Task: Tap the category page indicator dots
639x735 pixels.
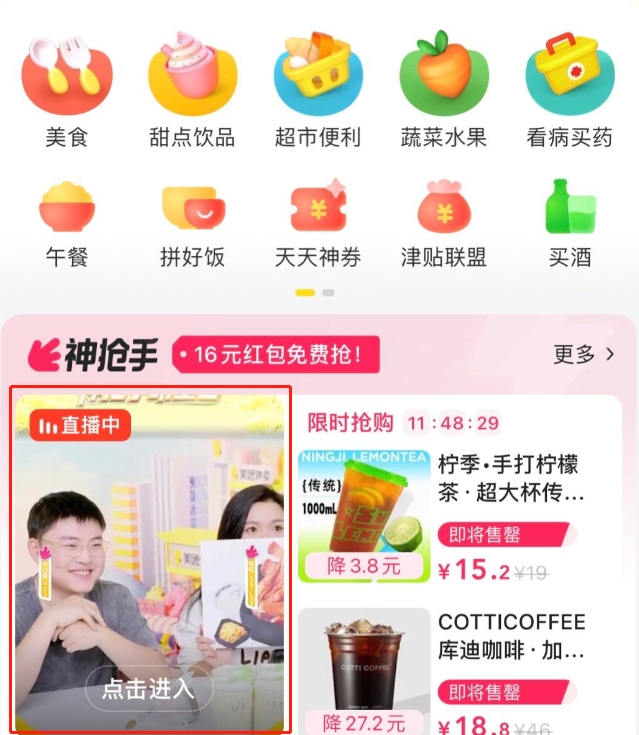Action: [315, 293]
